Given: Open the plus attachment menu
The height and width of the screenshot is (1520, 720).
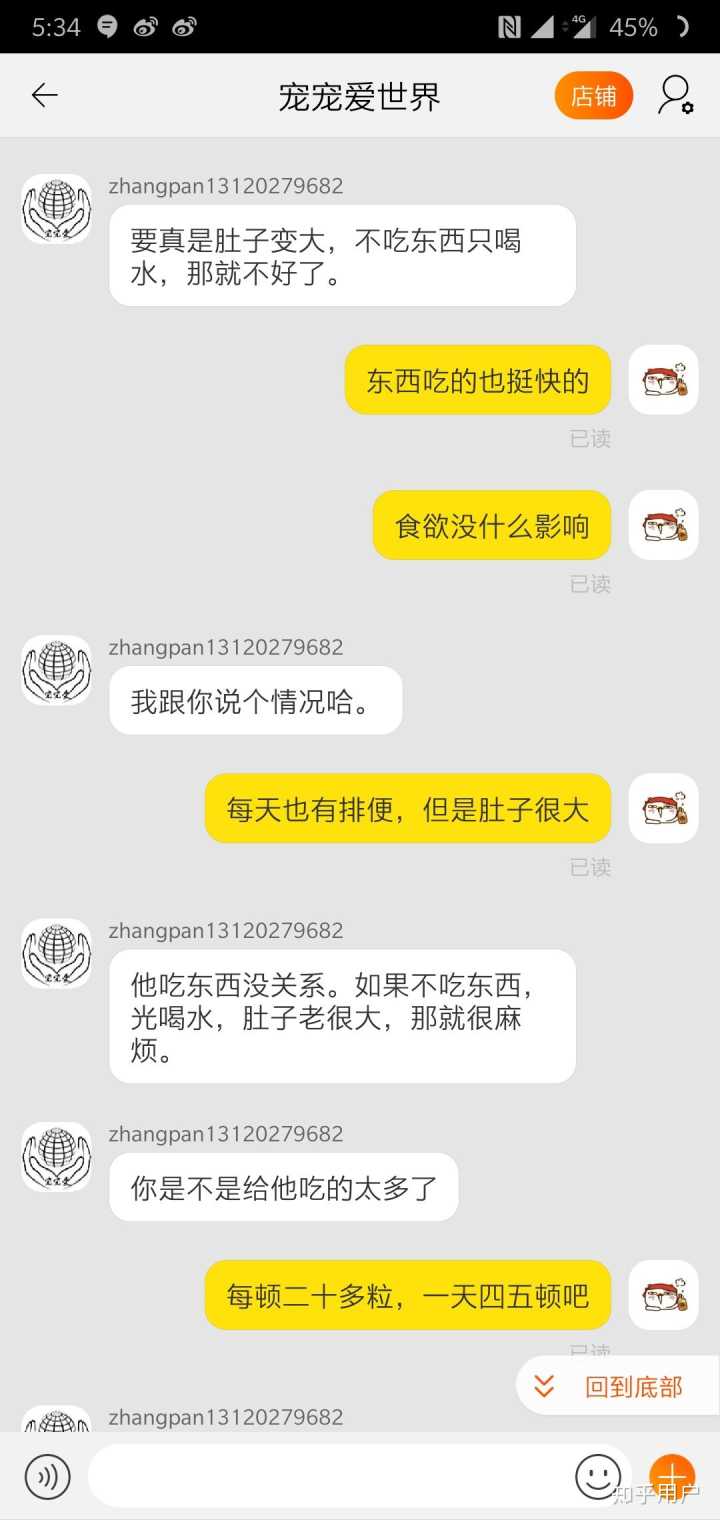Looking at the screenshot, I should click(x=672, y=1476).
